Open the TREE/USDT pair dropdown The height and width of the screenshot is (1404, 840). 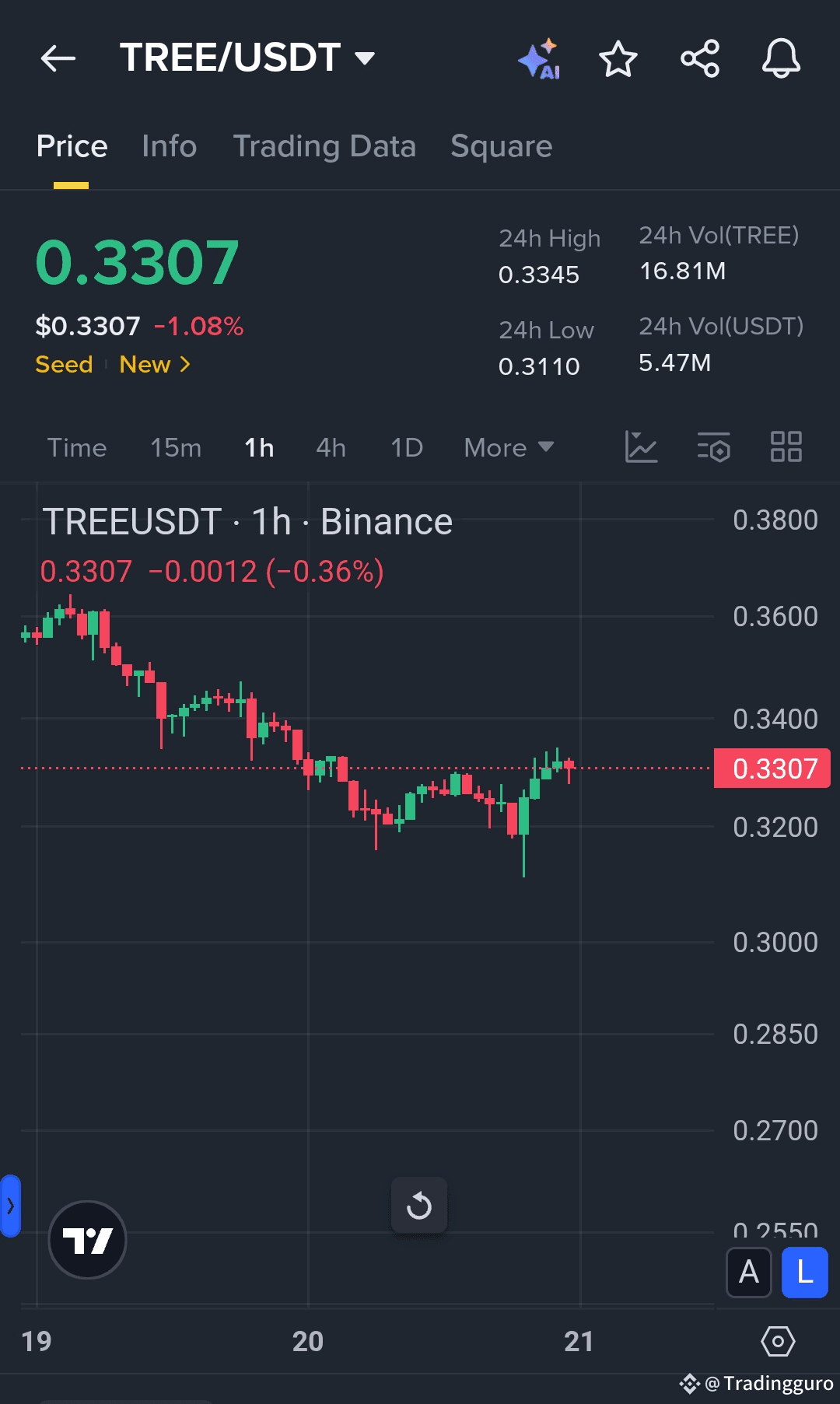(247, 58)
